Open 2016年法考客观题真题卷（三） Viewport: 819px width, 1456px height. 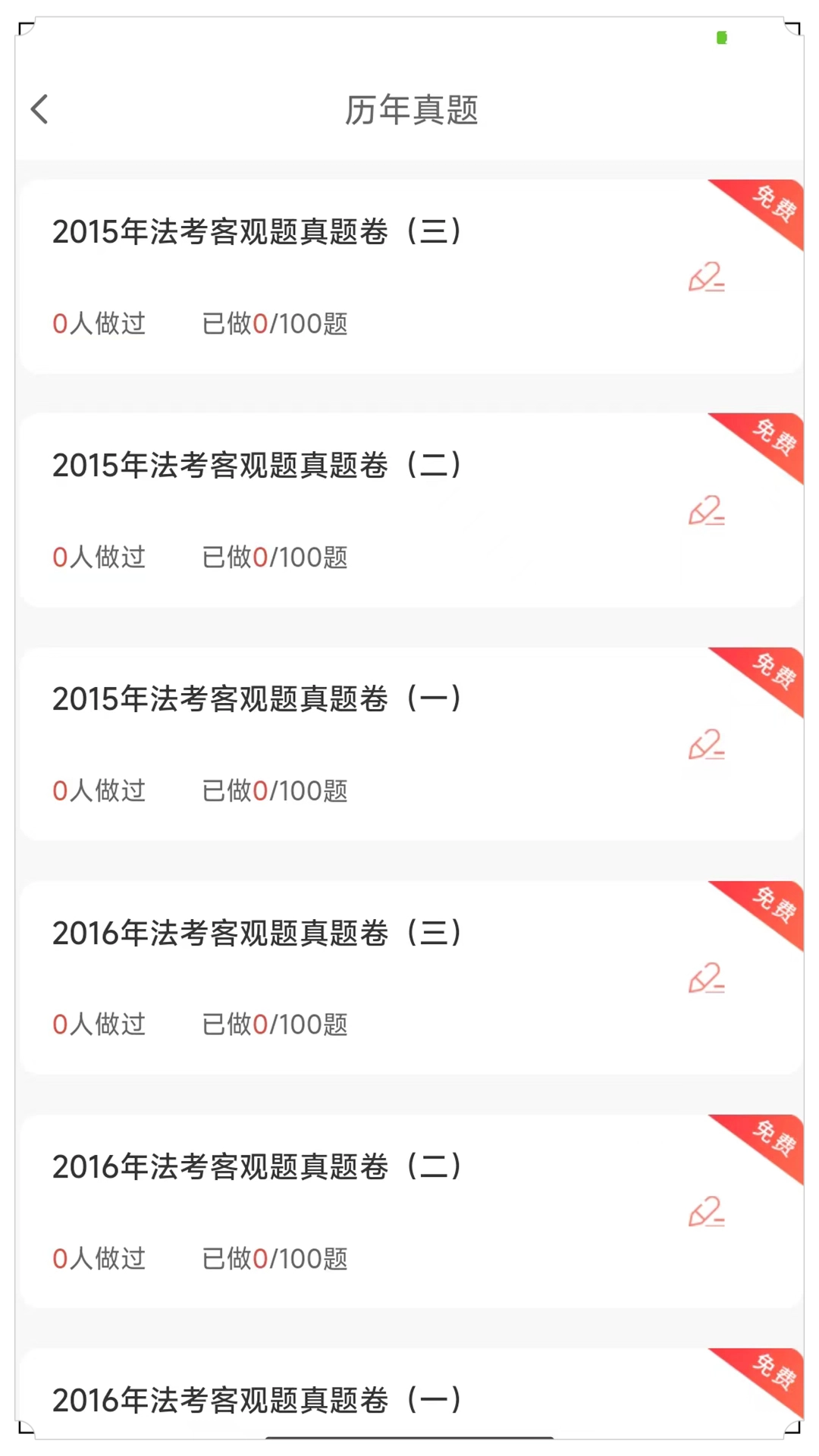(x=256, y=933)
